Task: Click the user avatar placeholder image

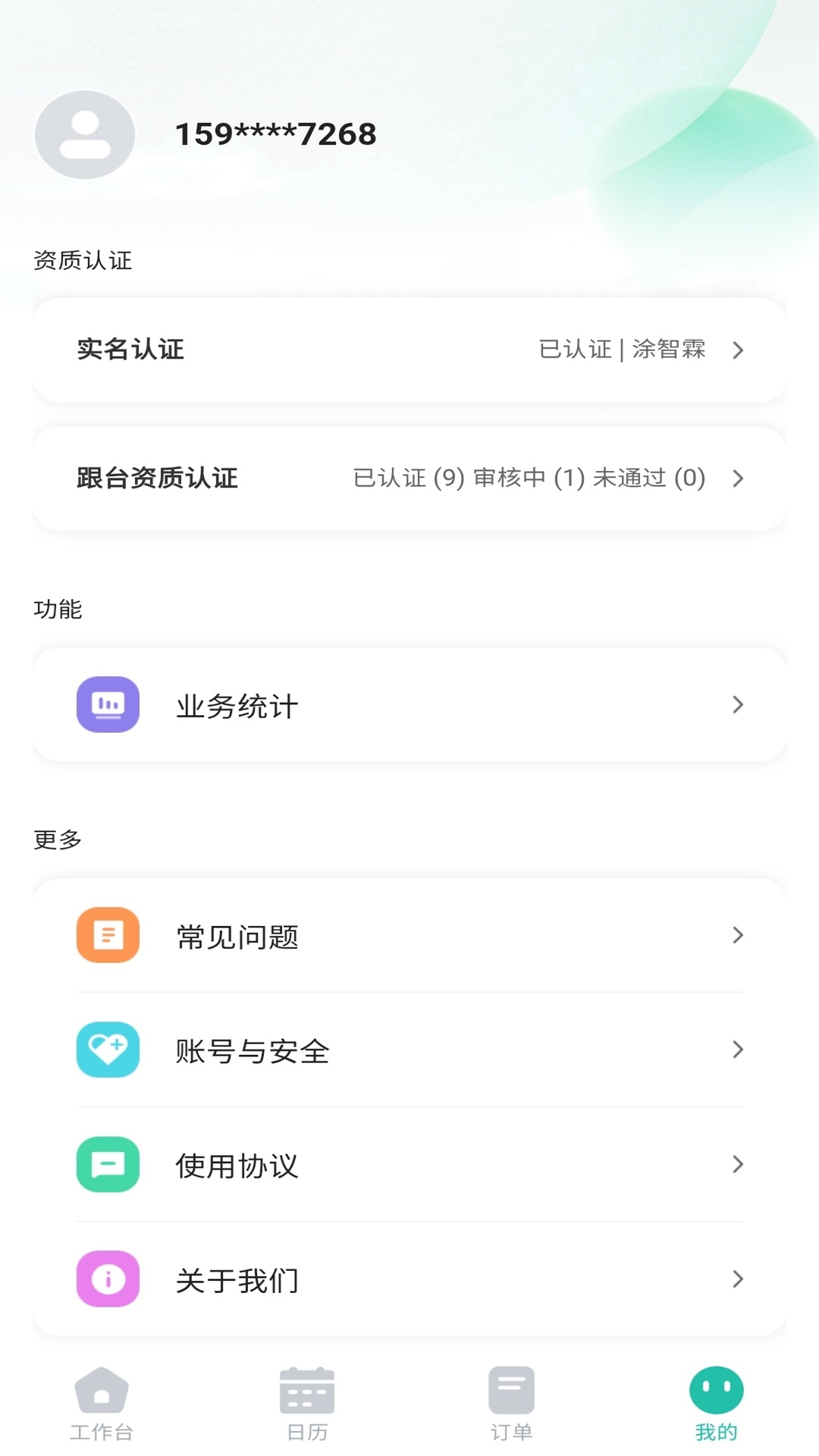Action: pos(85,134)
